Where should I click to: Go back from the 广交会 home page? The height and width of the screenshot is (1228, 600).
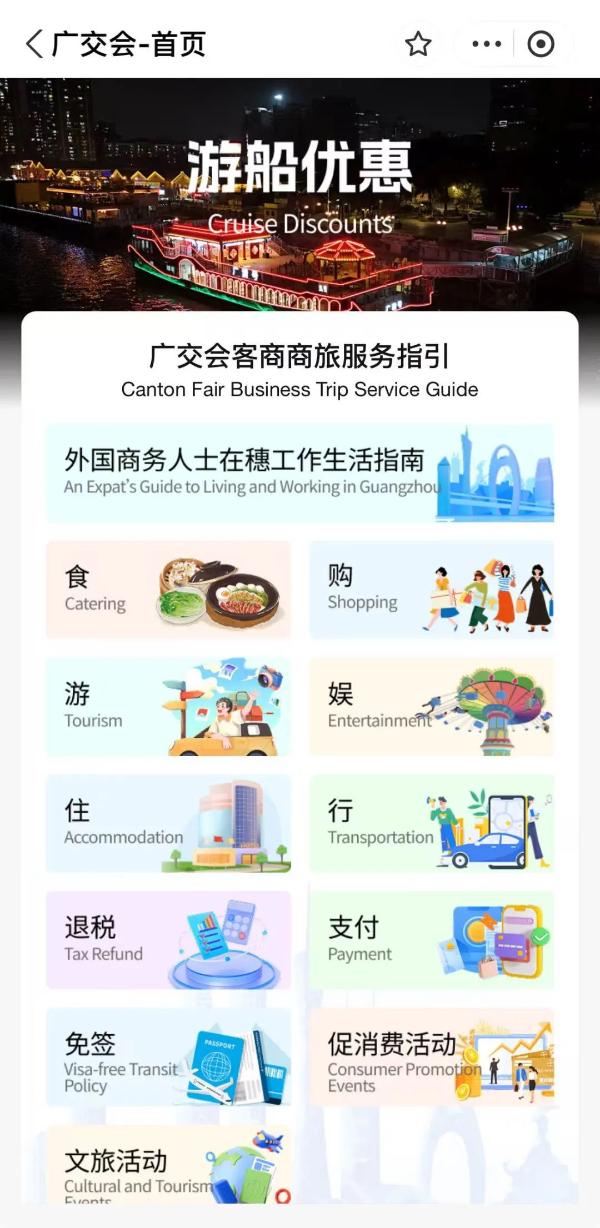click(35, 44)
